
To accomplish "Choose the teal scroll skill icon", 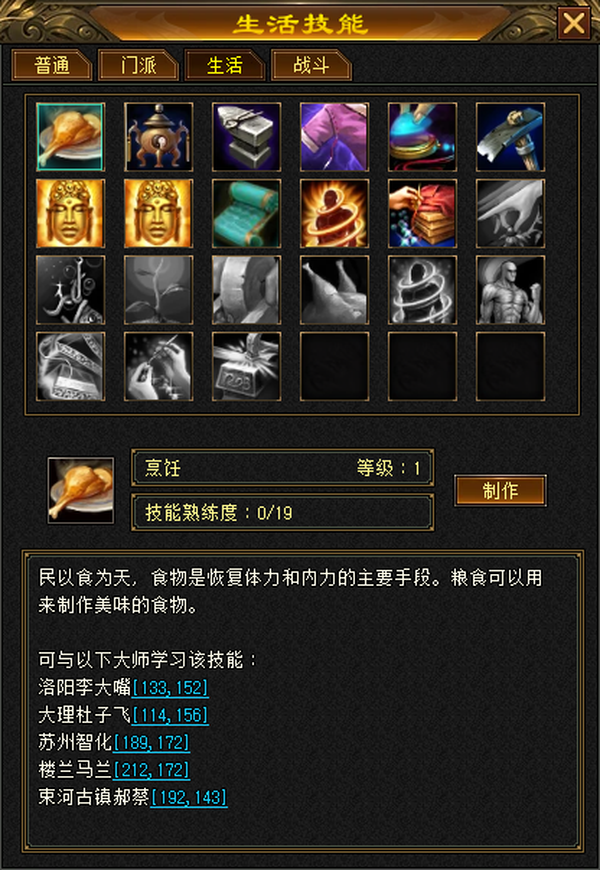I will tap(246, 213).
